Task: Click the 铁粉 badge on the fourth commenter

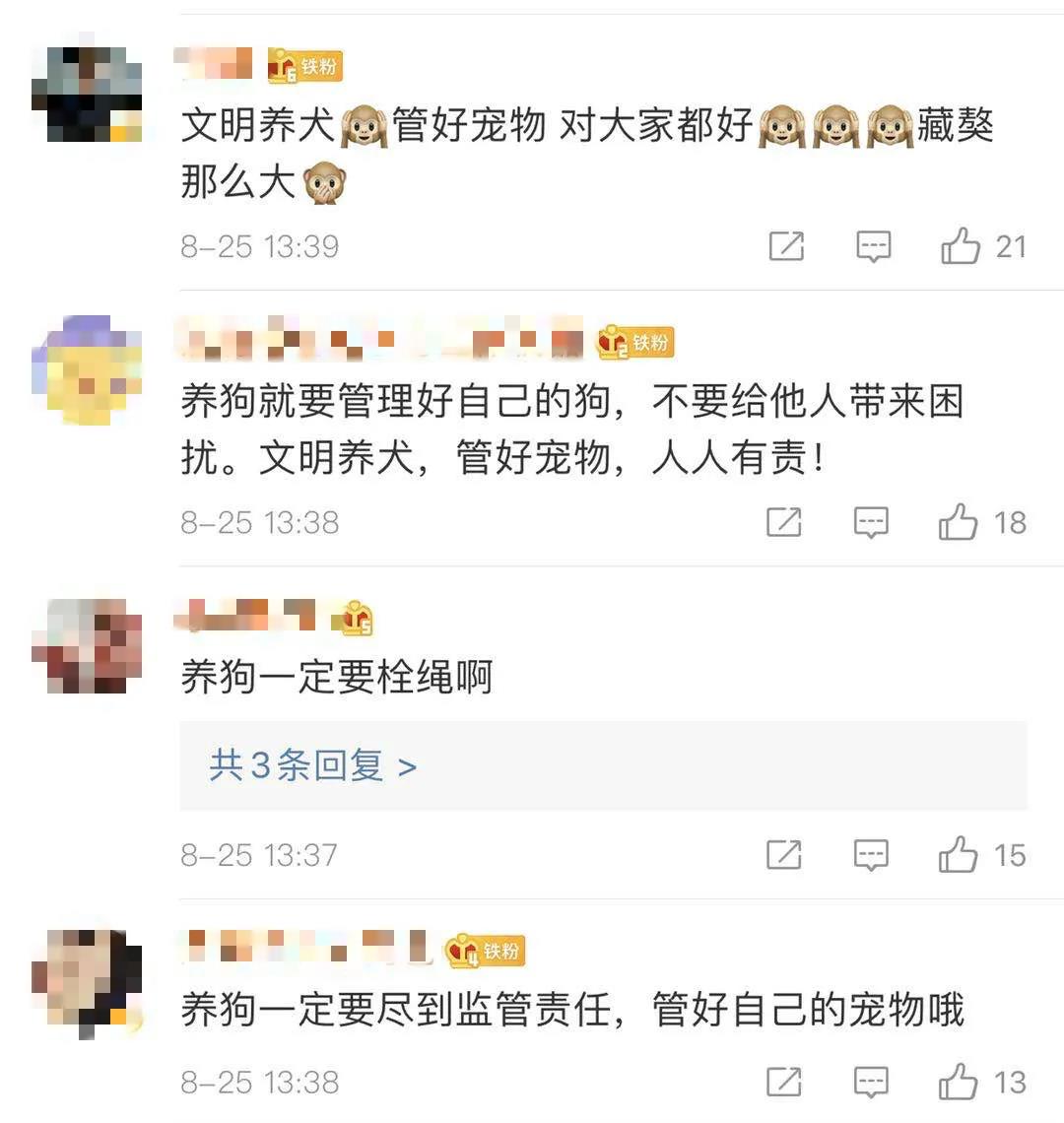Action: tap(487, 951)
